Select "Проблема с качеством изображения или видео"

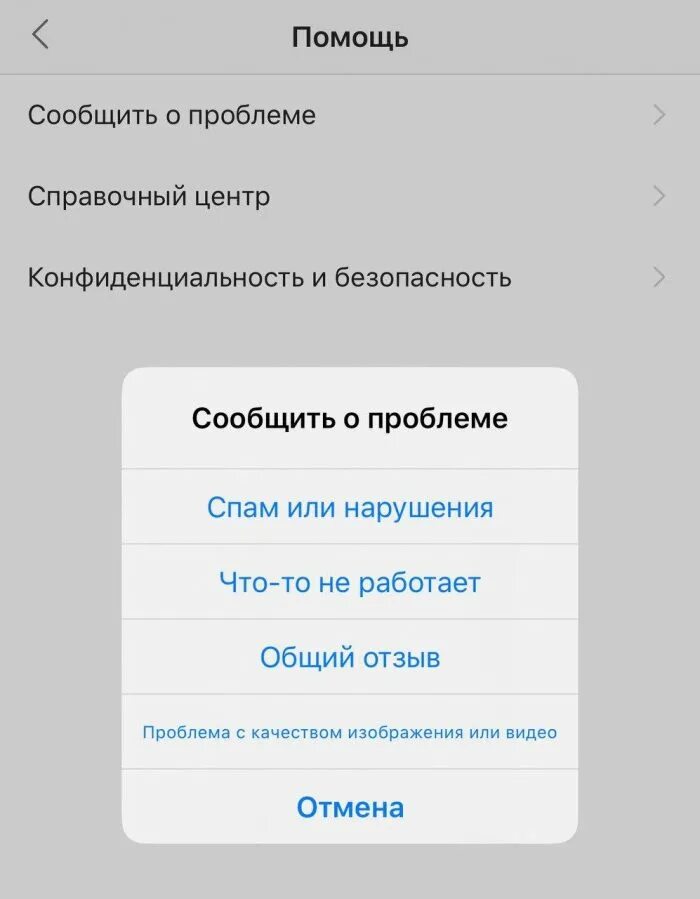pos(350,732)
